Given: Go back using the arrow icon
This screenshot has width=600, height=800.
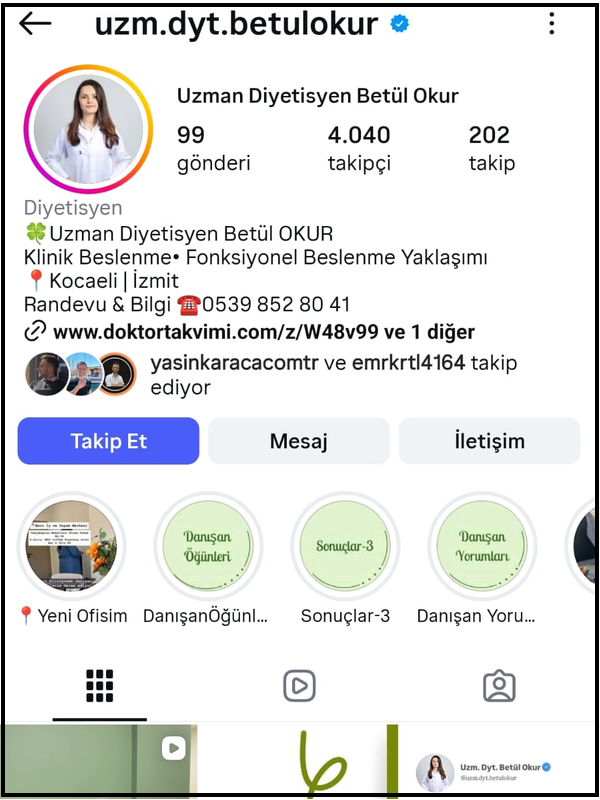Looking at the screenshot, I should (x=35, y=25).
